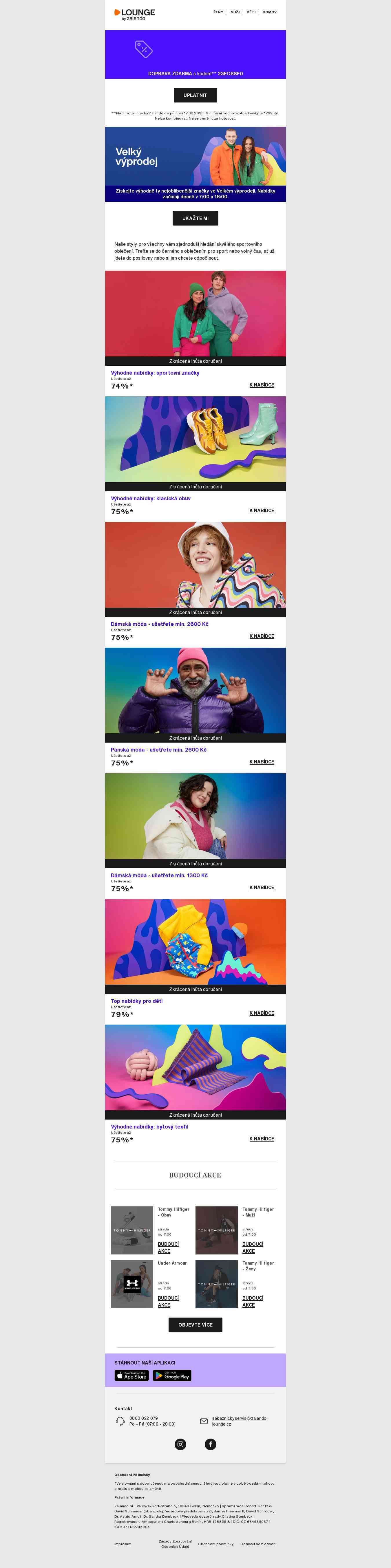Open the Instagram profile icon
Viewport: 391px width, 1568px height.
pyautogui.click(x=180, y=1444)
